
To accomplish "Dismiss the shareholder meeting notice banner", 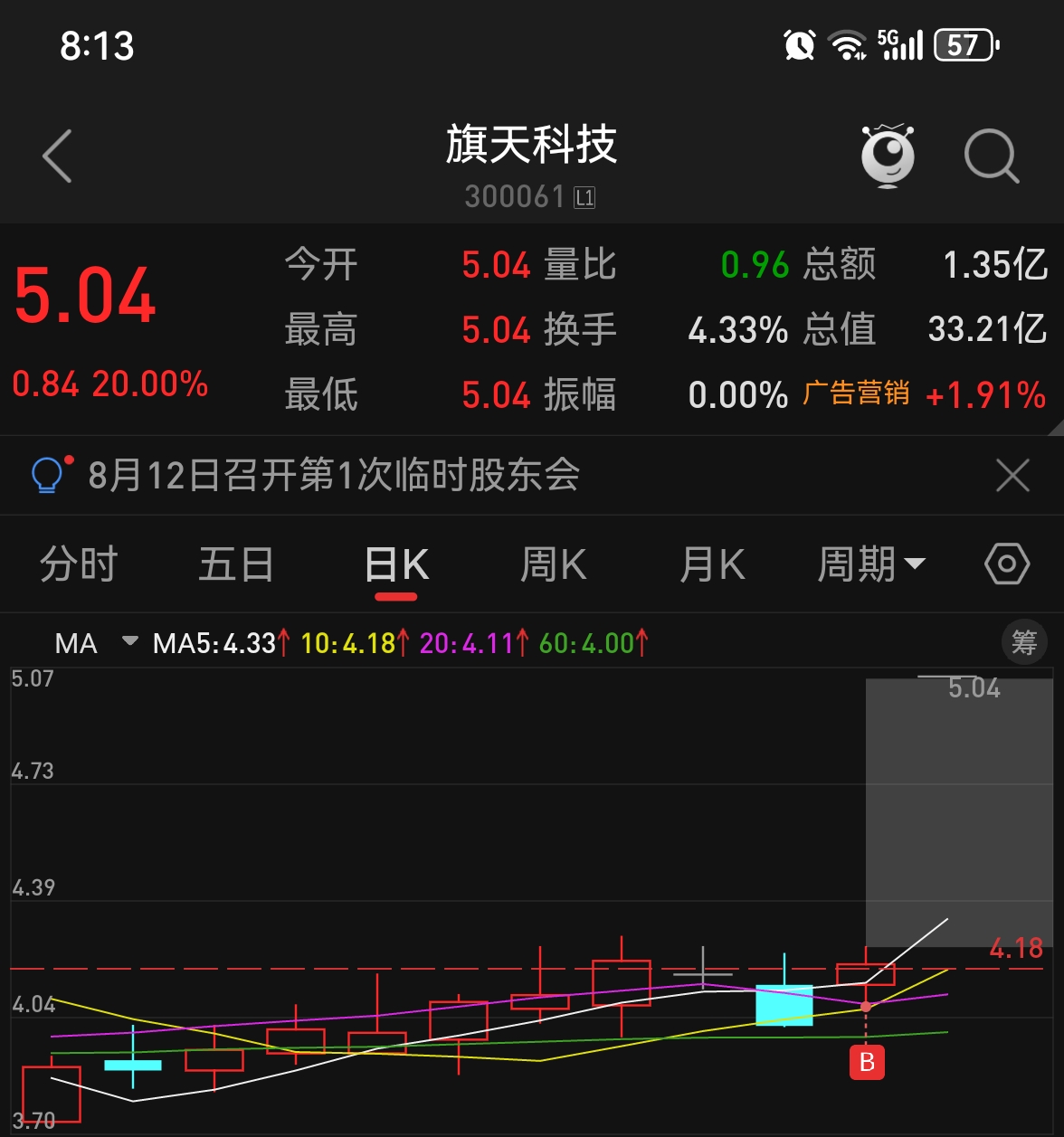I will click(1012, 475).
